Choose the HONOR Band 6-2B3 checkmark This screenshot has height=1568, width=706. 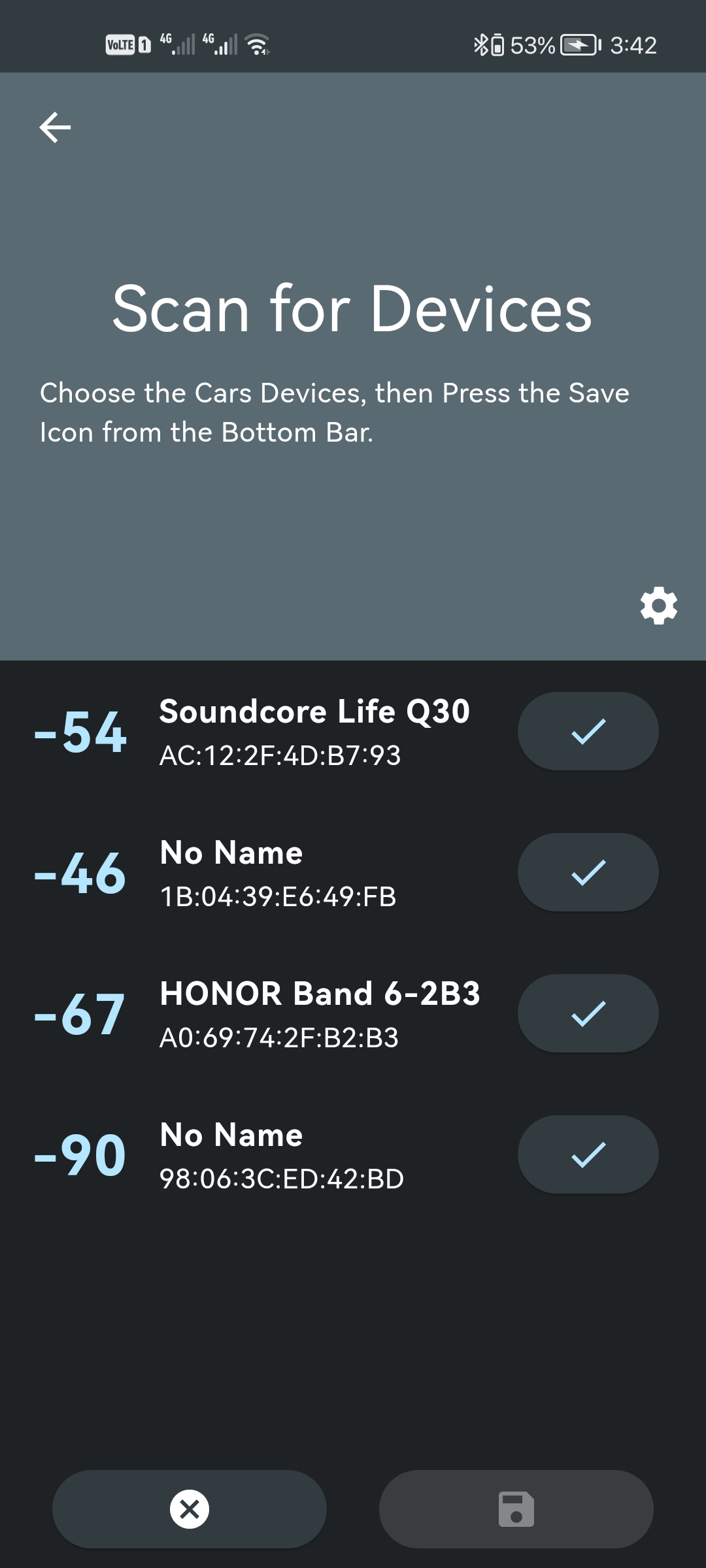click(x=588, y=1013)
